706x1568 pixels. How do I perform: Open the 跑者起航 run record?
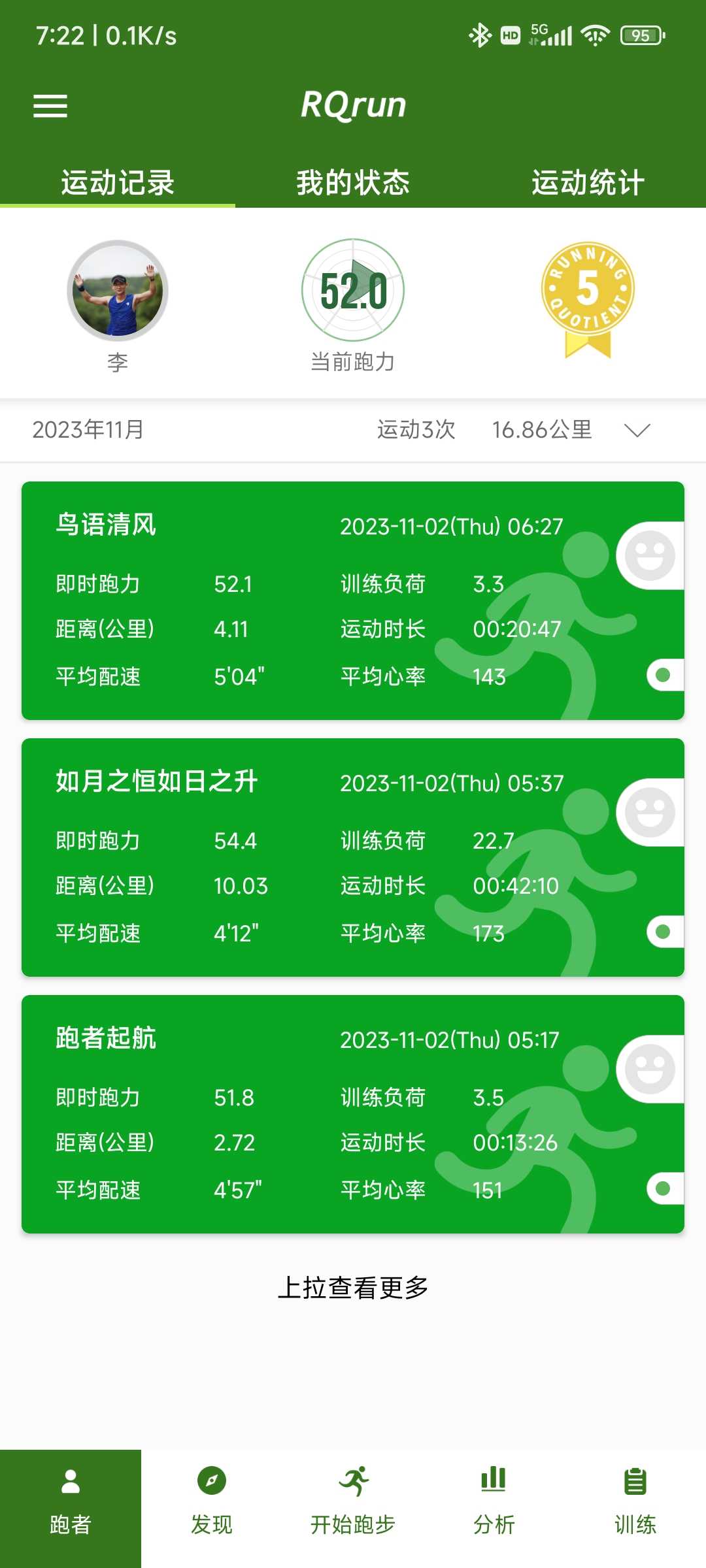[x=353, y=1115]
